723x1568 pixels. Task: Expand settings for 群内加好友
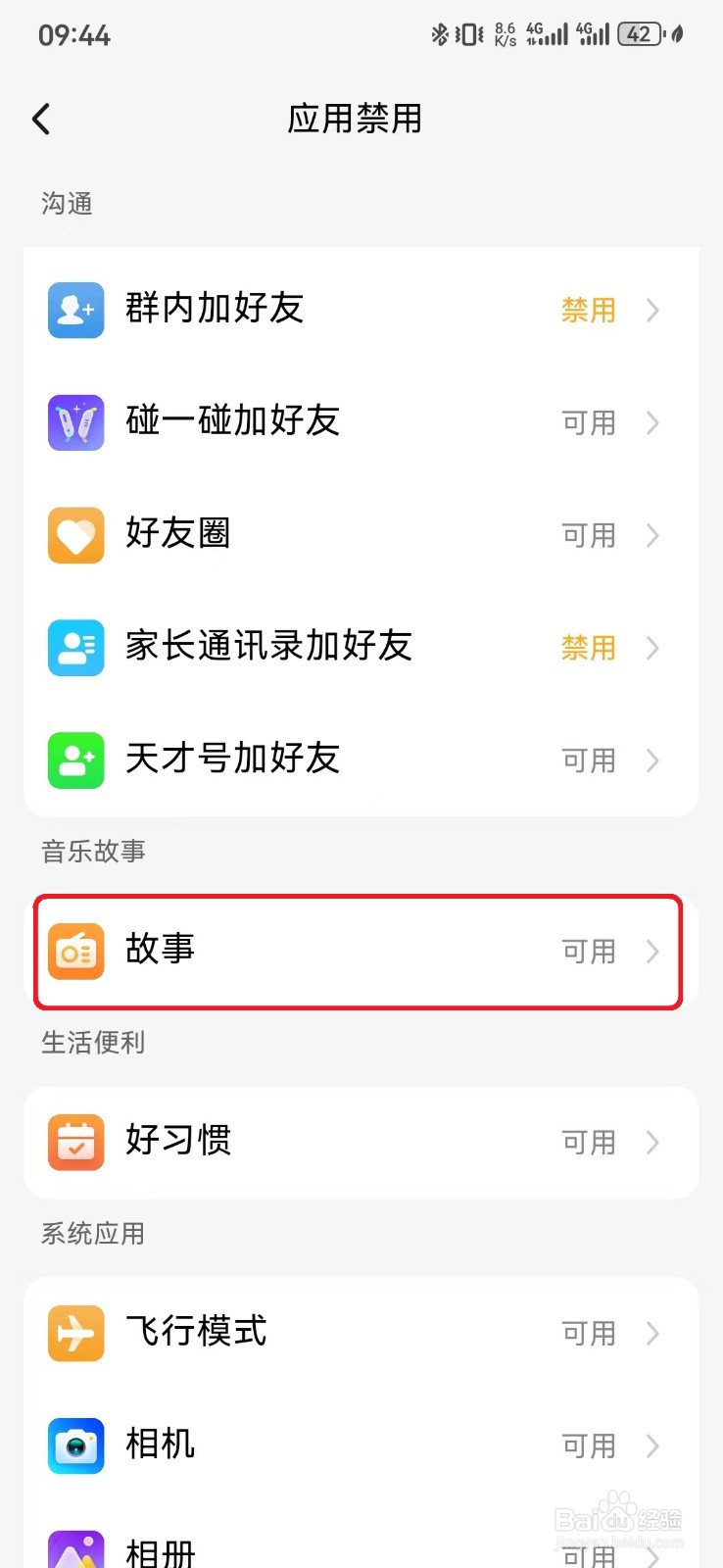(x=652, y=310)
